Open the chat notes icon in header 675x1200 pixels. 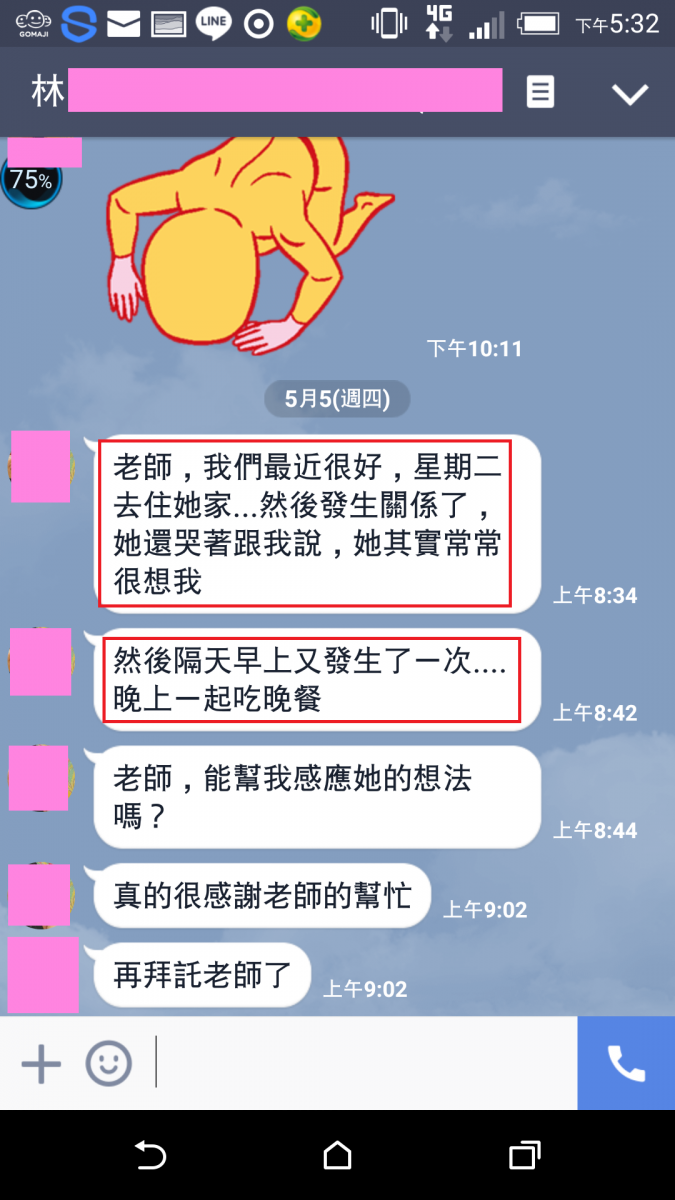point(540,93)
